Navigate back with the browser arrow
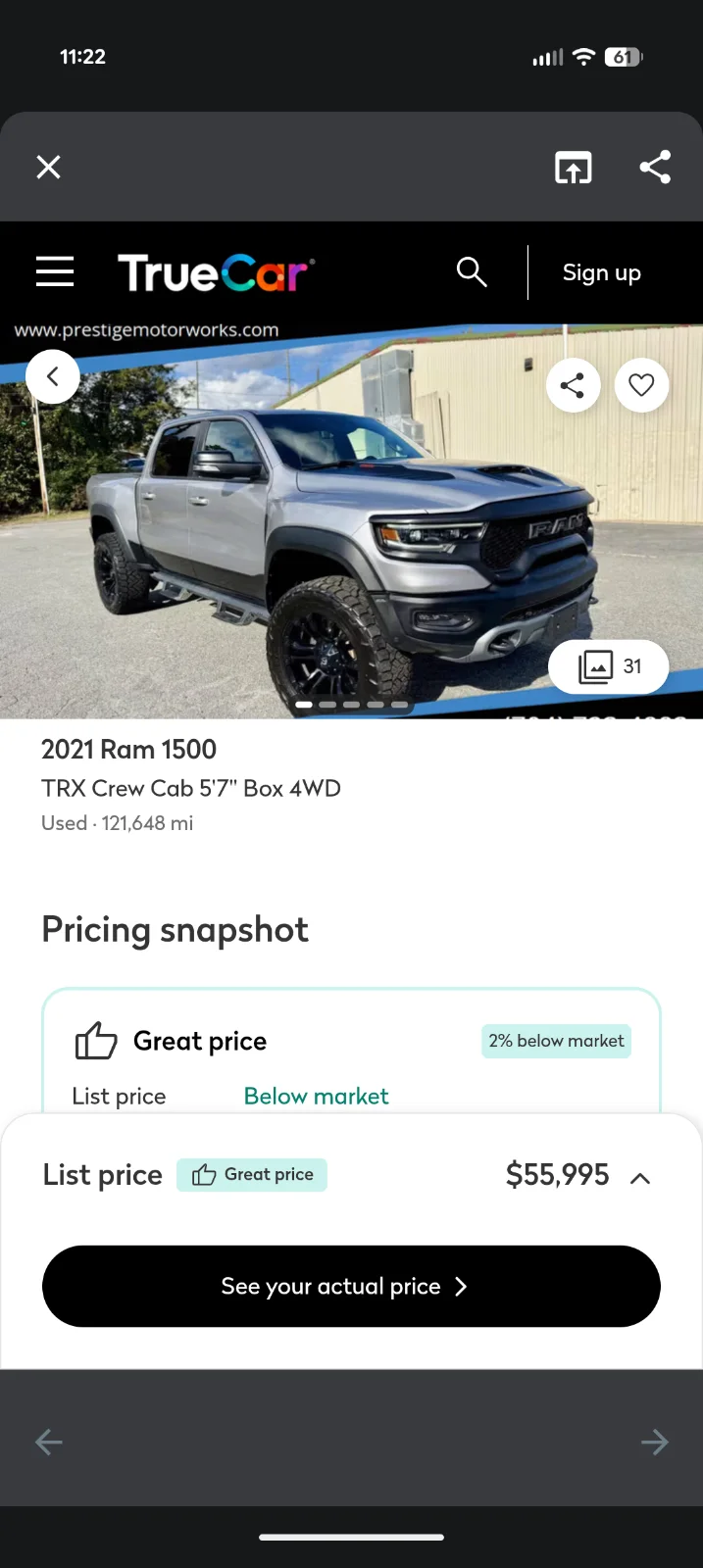This screenshot has width=703, height=1568. tap(49, 1442)
